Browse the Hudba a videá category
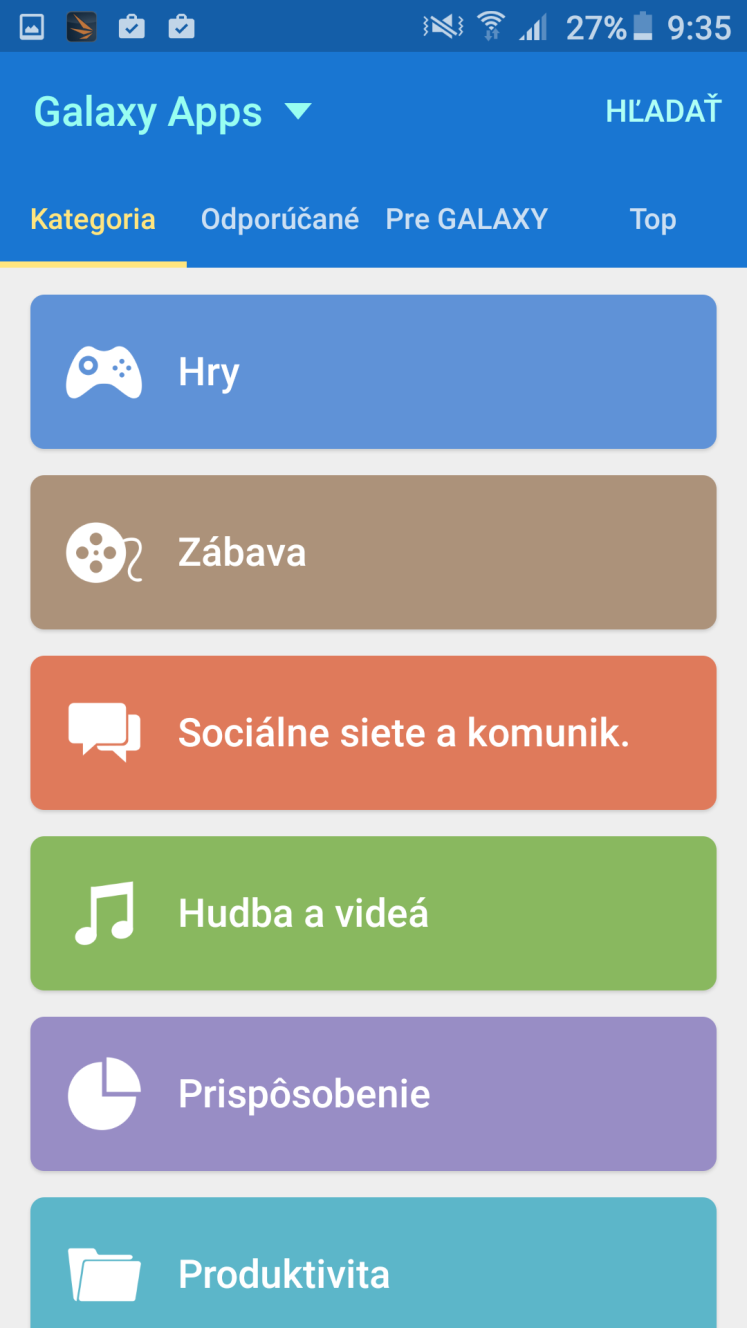Viewport: 747px width, 1328px height. coord(373,913)
